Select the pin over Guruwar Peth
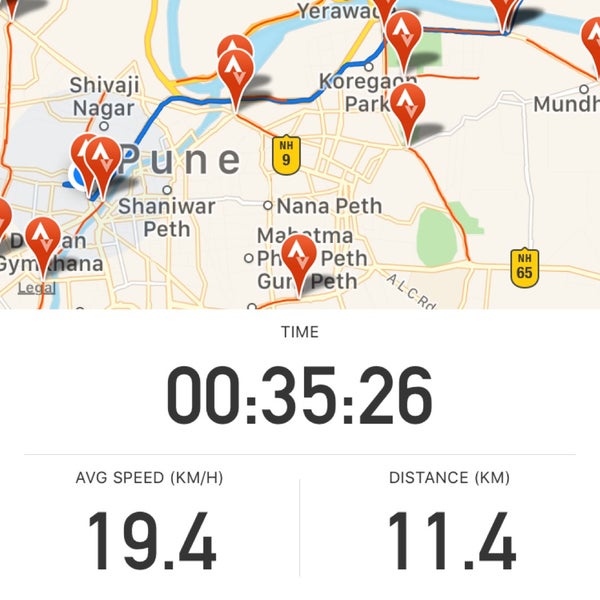 [x=298, y=256]
